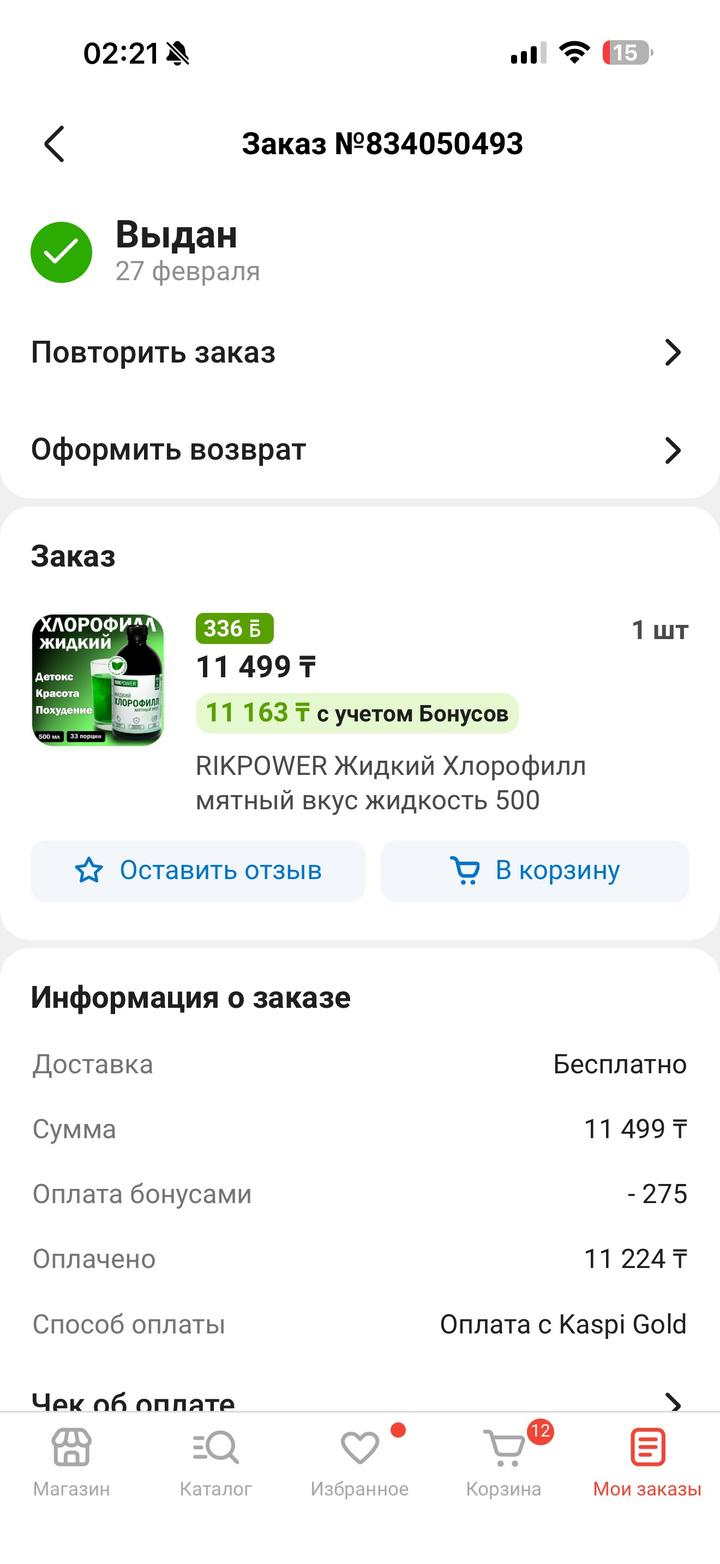The image size is (720, 1564).
Task: Open the Оформить возврат row
Action: click(358, 450)
